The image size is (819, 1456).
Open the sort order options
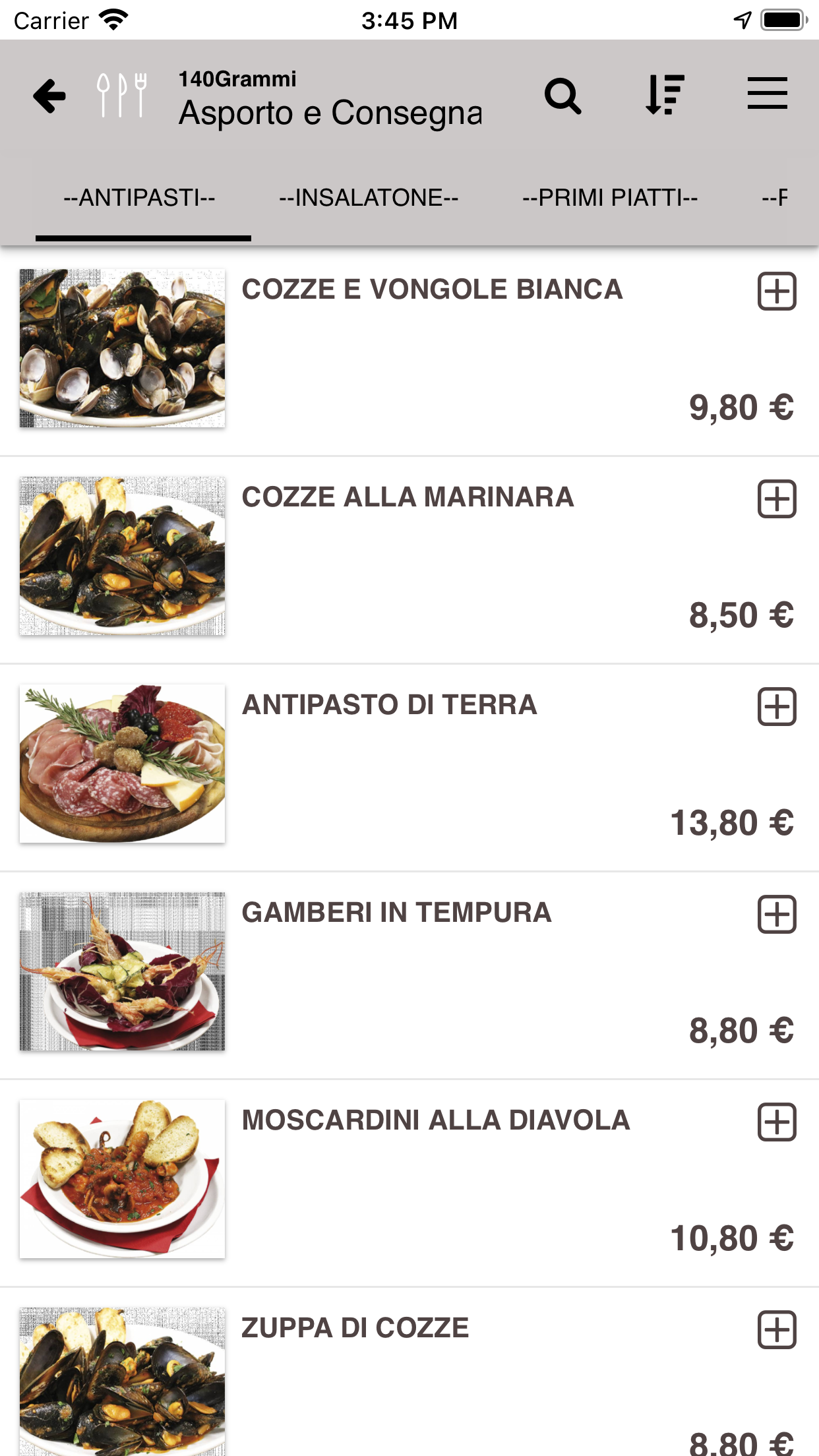point(664,95)
